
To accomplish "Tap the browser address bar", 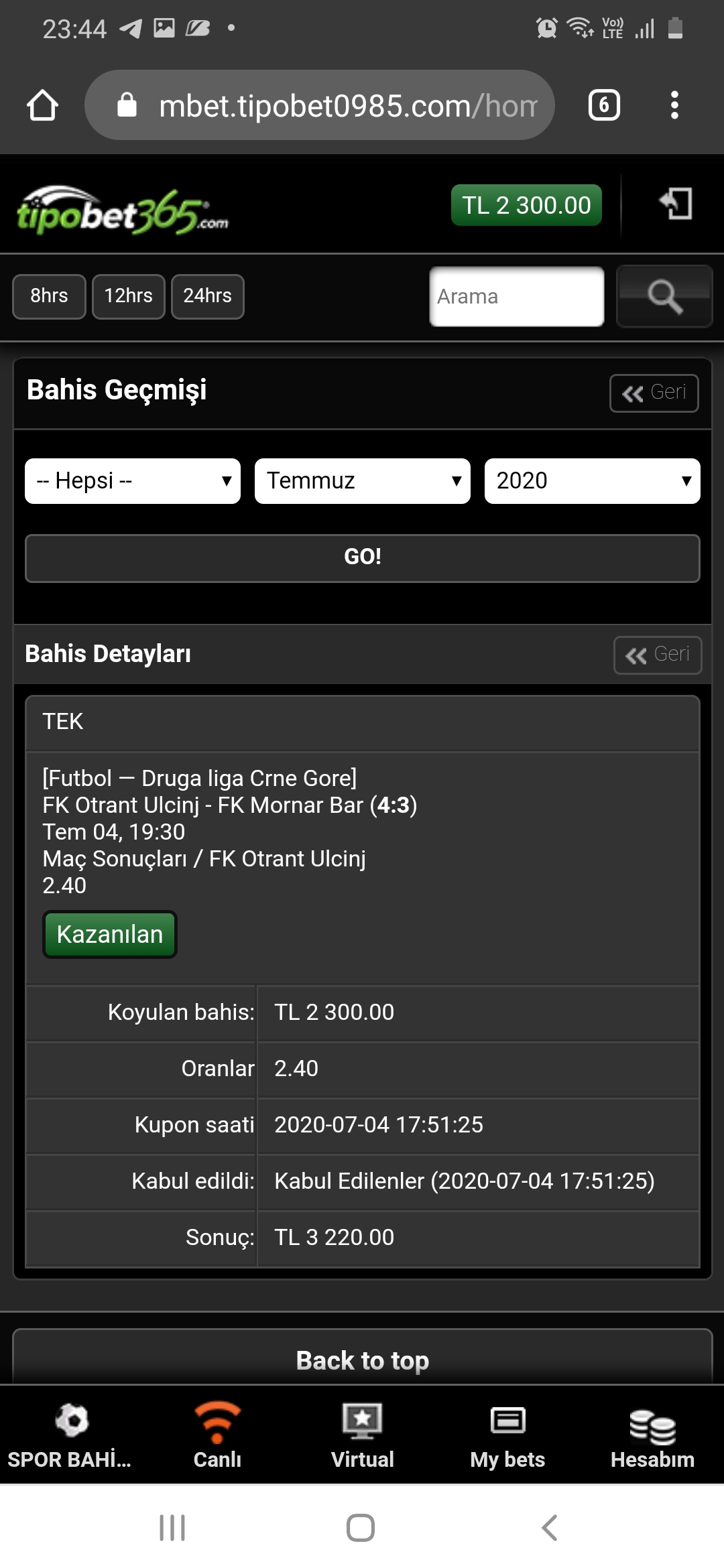I will click(320, 105).
